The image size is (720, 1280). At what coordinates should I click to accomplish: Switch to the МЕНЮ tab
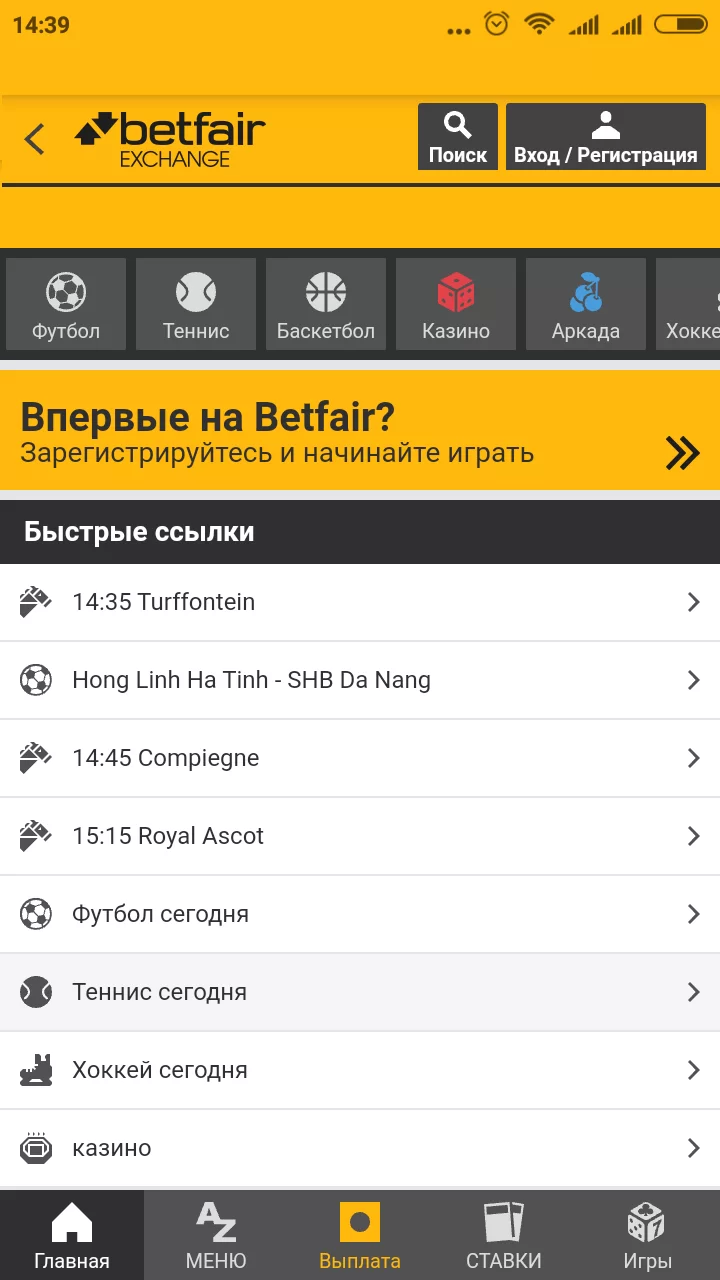[215, 1234]
